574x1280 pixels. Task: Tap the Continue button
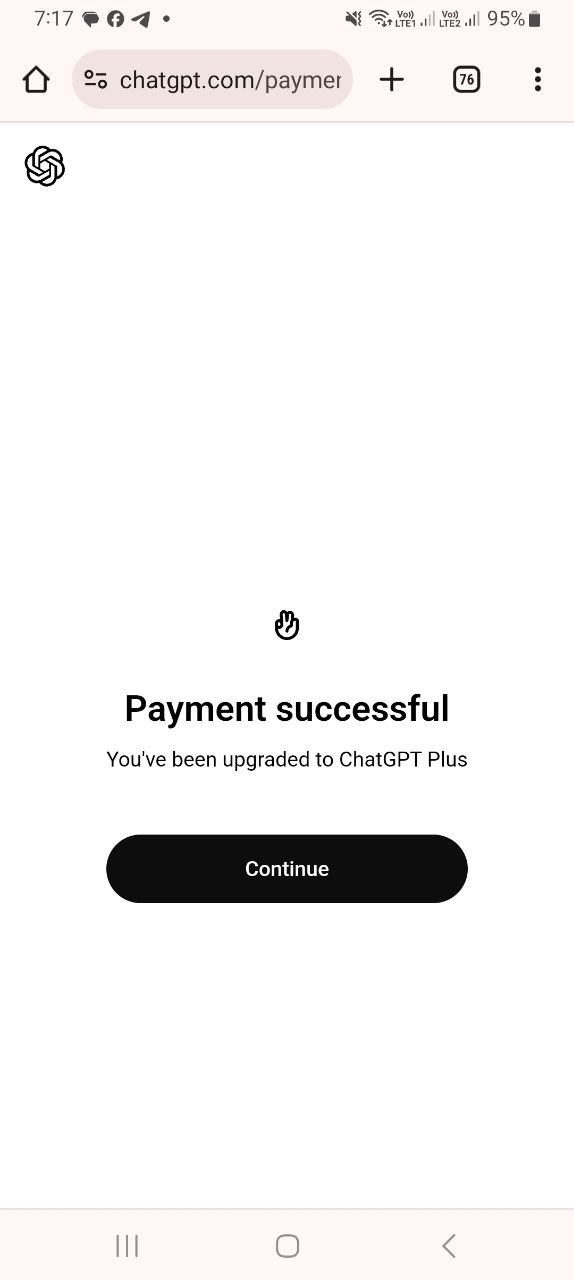287,868
